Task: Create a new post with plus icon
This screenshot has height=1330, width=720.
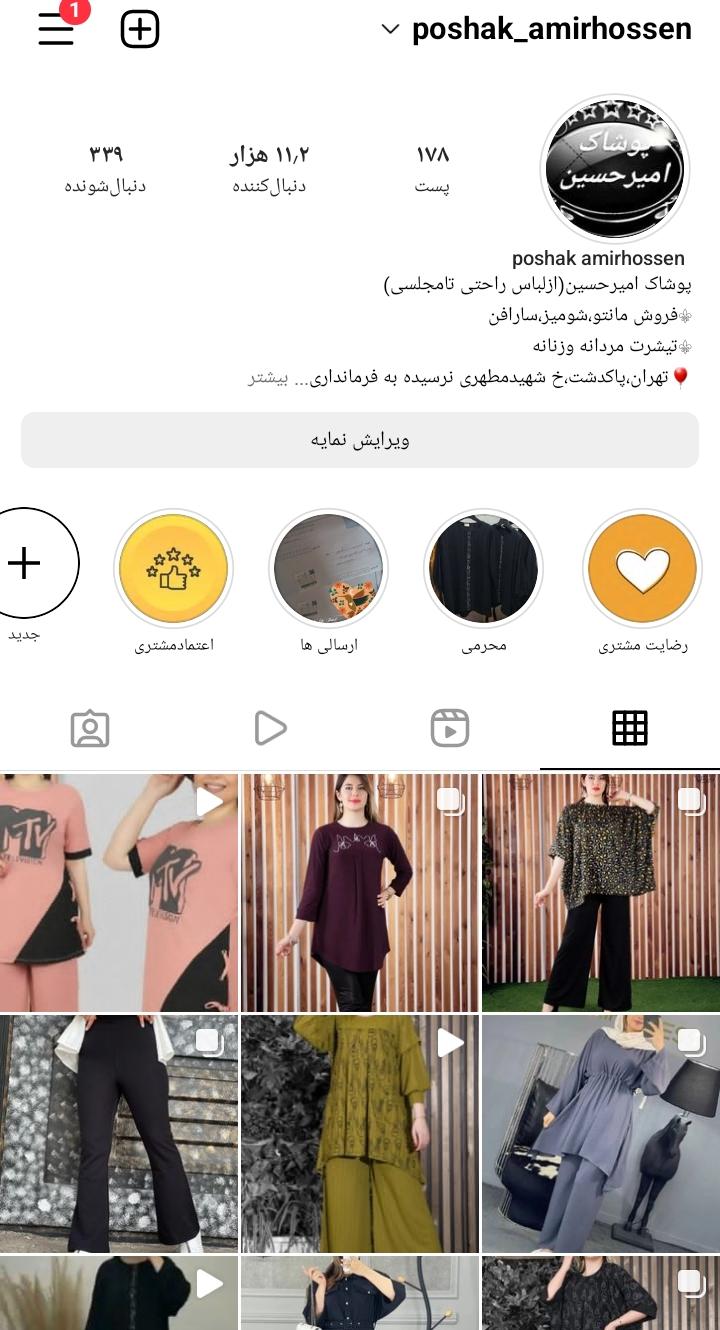Action: 140,30
